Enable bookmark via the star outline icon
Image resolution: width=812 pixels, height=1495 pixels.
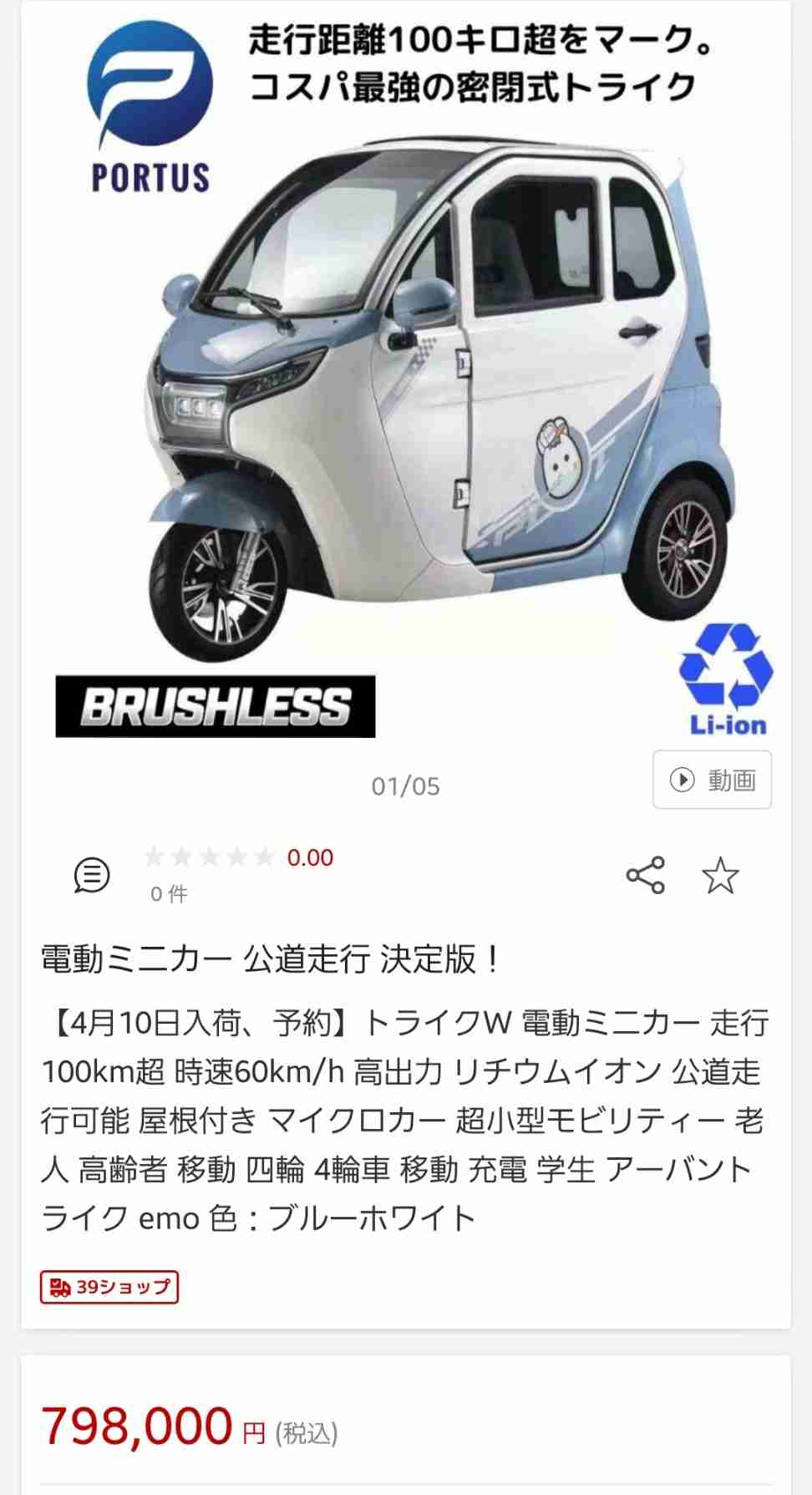point(722,876)
